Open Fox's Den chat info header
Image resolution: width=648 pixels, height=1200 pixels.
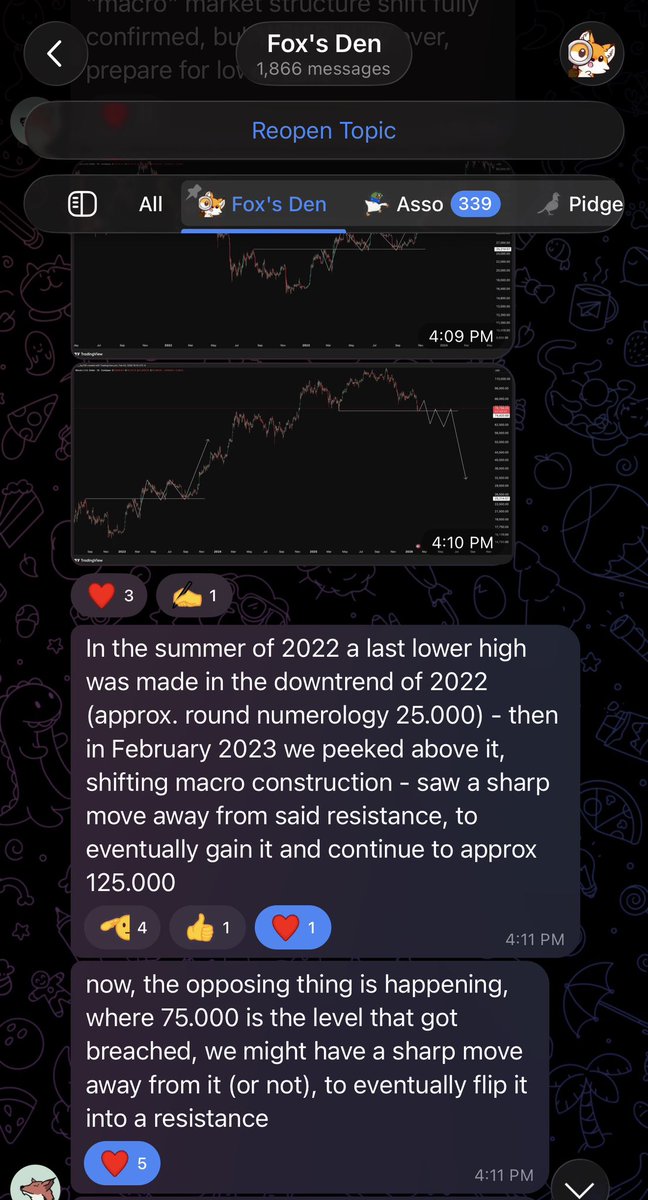pos(324,54)
